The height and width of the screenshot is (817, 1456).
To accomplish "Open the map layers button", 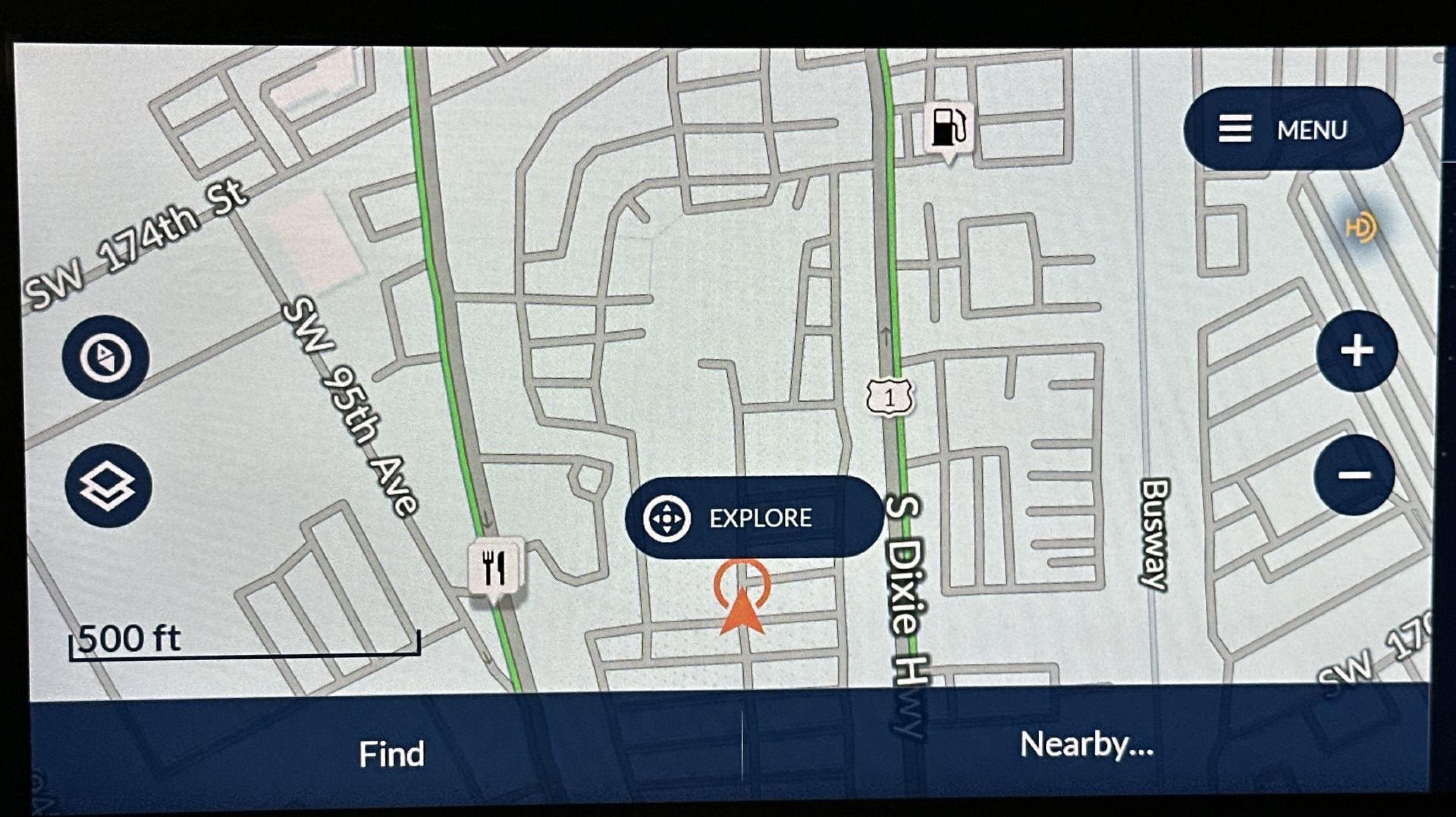I will pos(107,485).
